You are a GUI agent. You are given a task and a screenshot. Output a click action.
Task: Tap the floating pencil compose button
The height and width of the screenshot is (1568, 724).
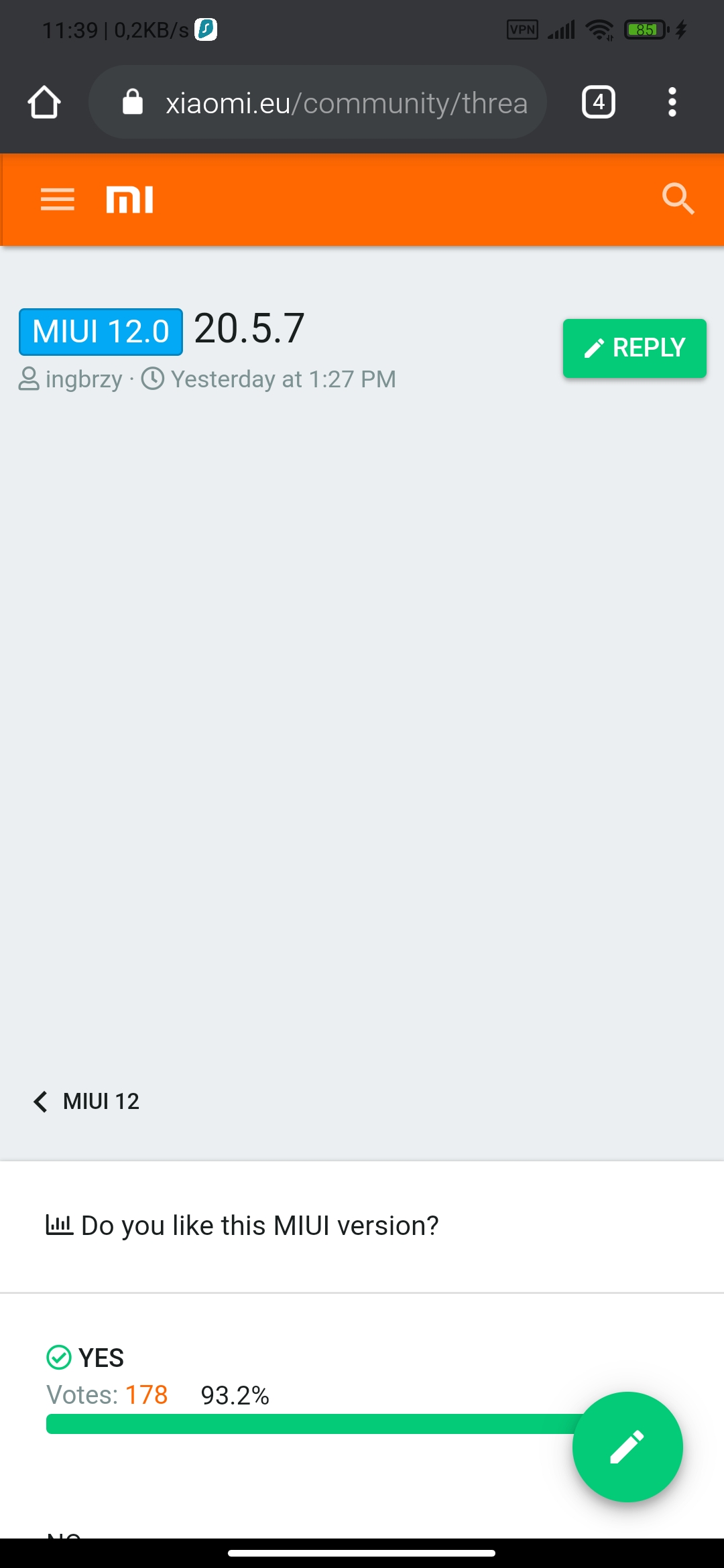pyautogui.click(x=627, y=1447)
